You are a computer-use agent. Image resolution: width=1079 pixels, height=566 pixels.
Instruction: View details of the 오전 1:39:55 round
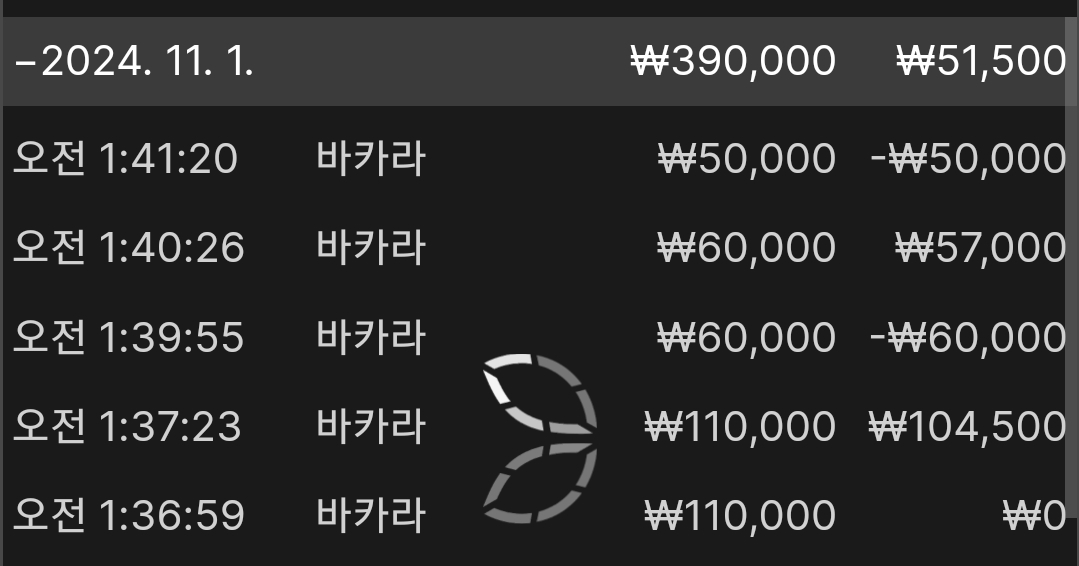click(x=370, y=337)
